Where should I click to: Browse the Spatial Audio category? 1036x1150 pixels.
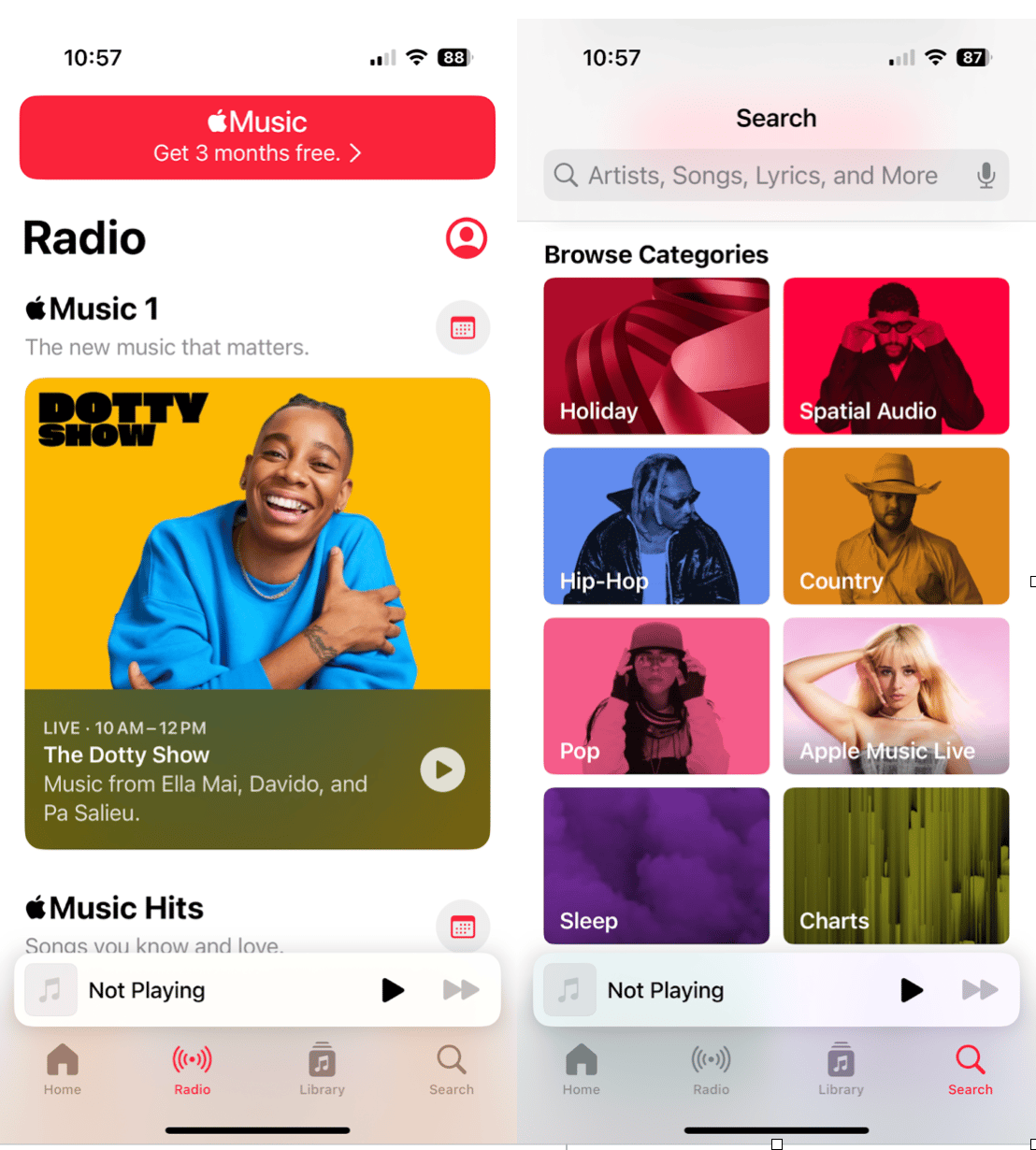[896, 356]
